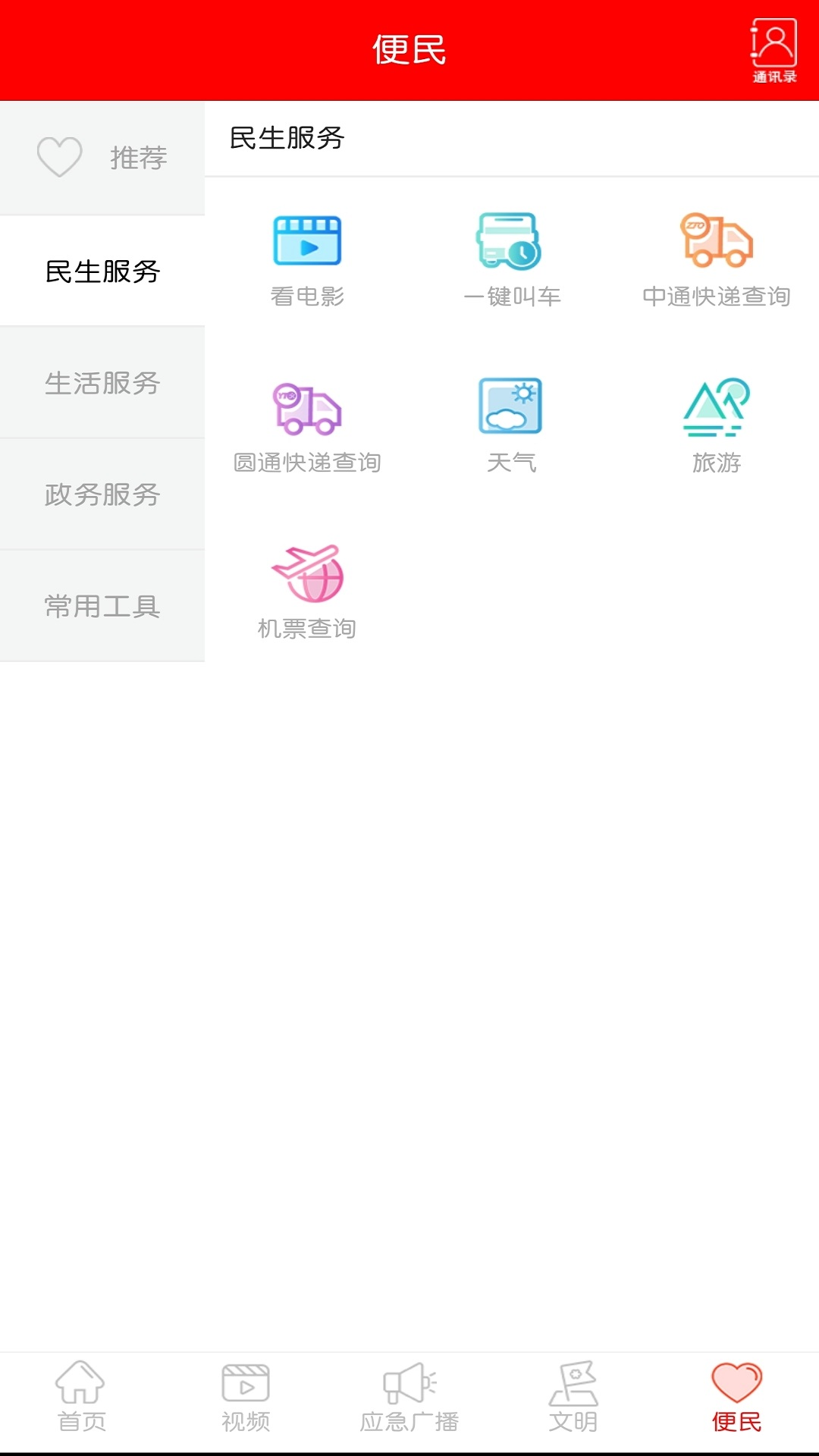Click the 天气 text label

click(512, 463)
